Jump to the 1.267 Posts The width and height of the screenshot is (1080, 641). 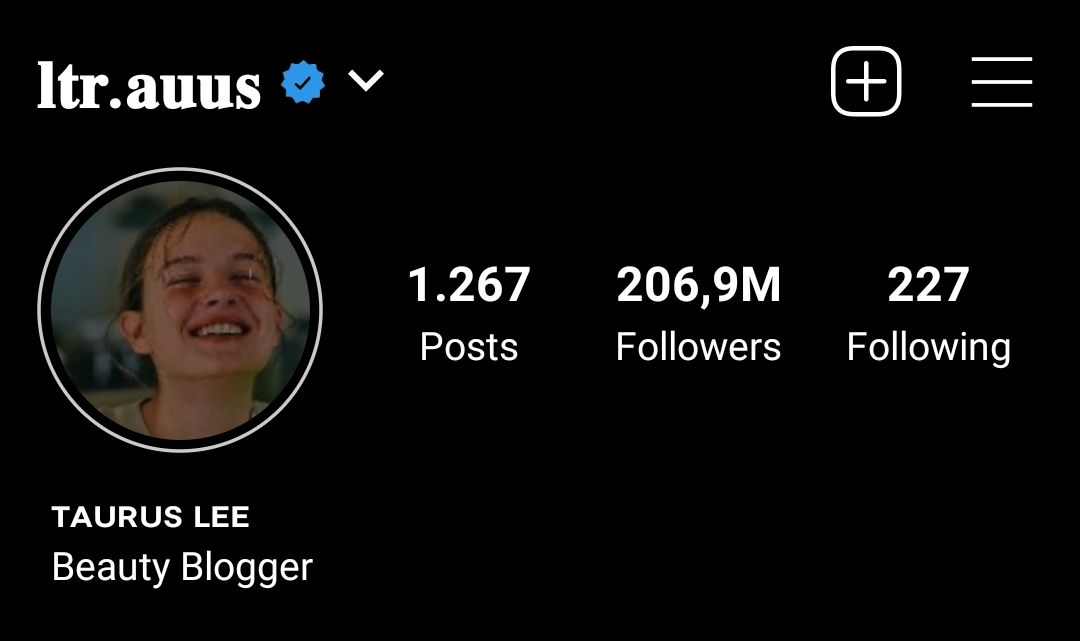[469, 314]
